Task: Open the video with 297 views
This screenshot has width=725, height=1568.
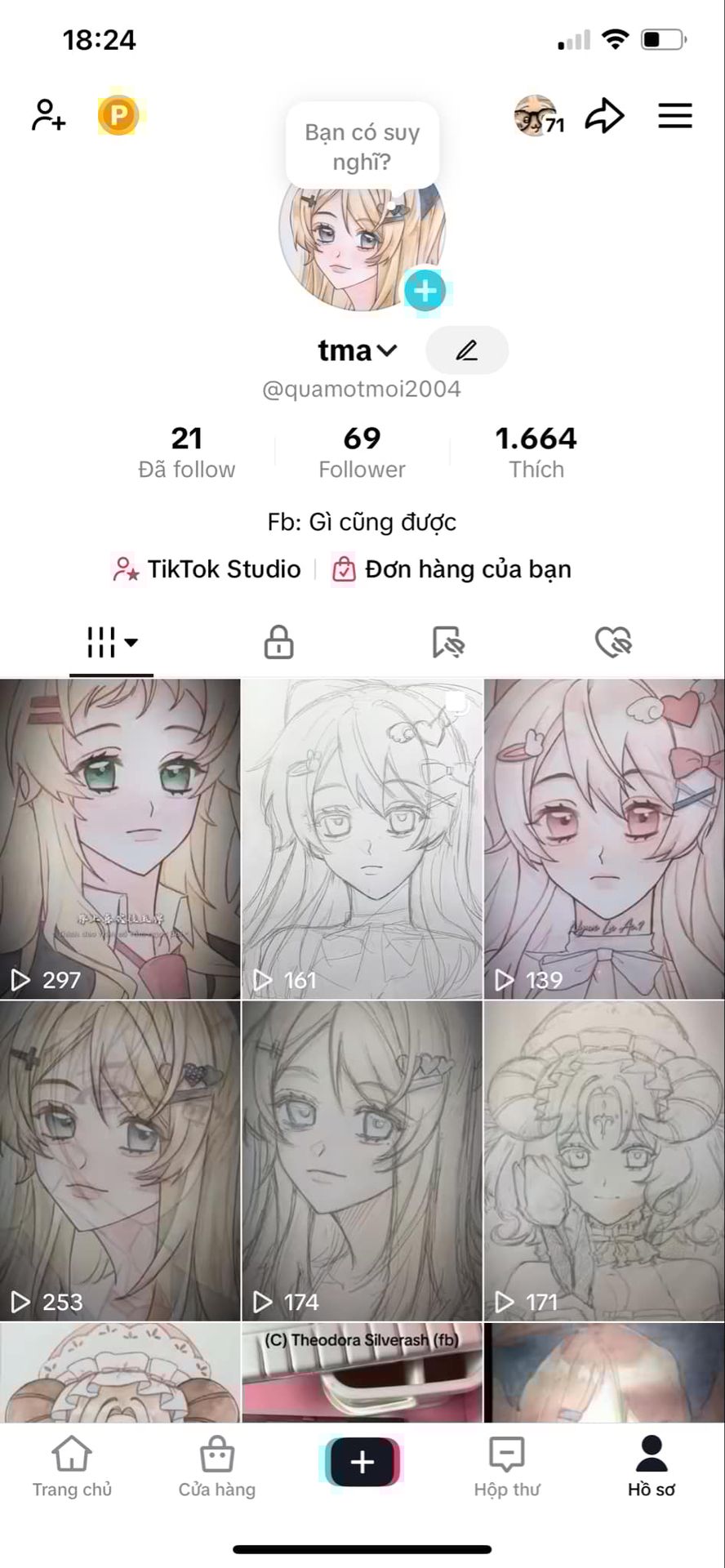Action: 120,839
